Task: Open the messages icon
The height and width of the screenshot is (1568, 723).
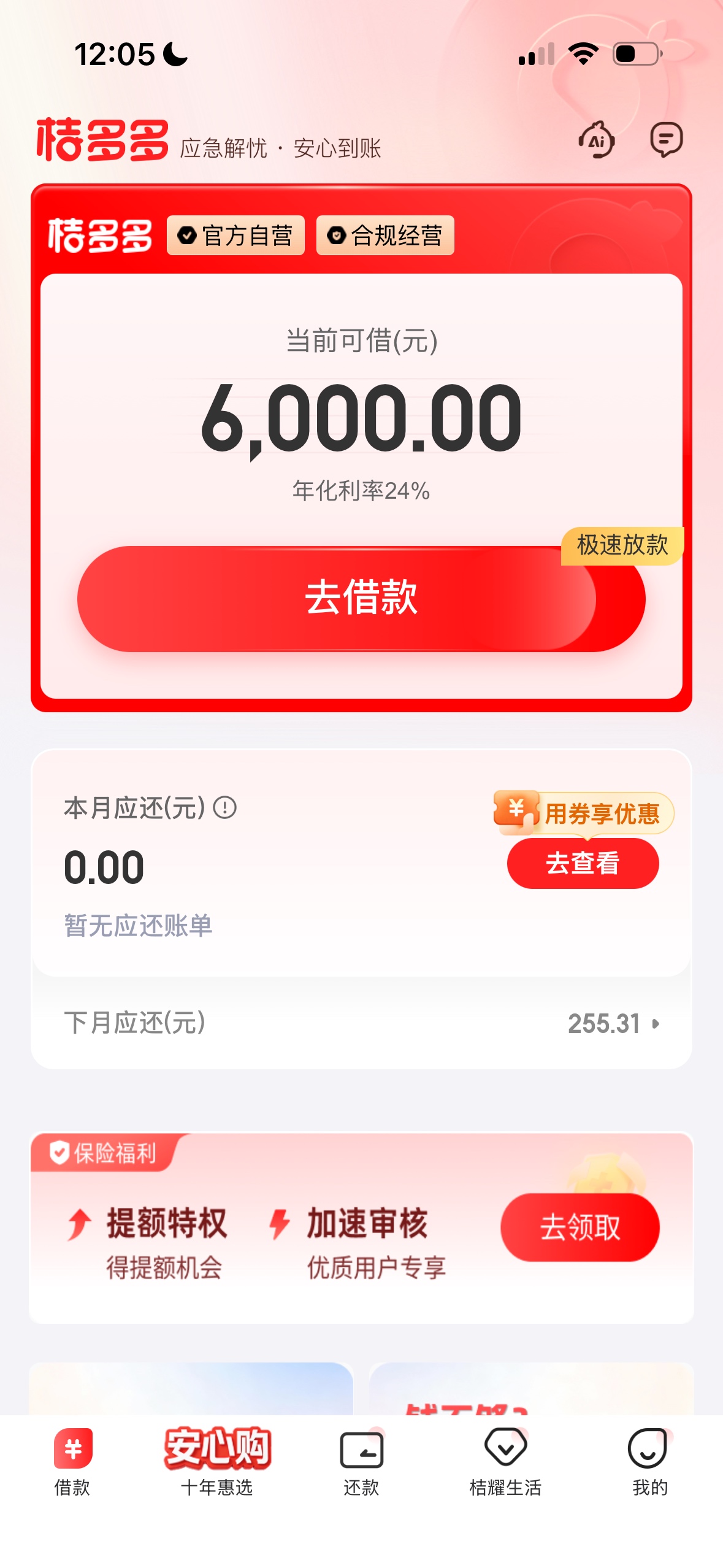Action: tap(666, 139)
